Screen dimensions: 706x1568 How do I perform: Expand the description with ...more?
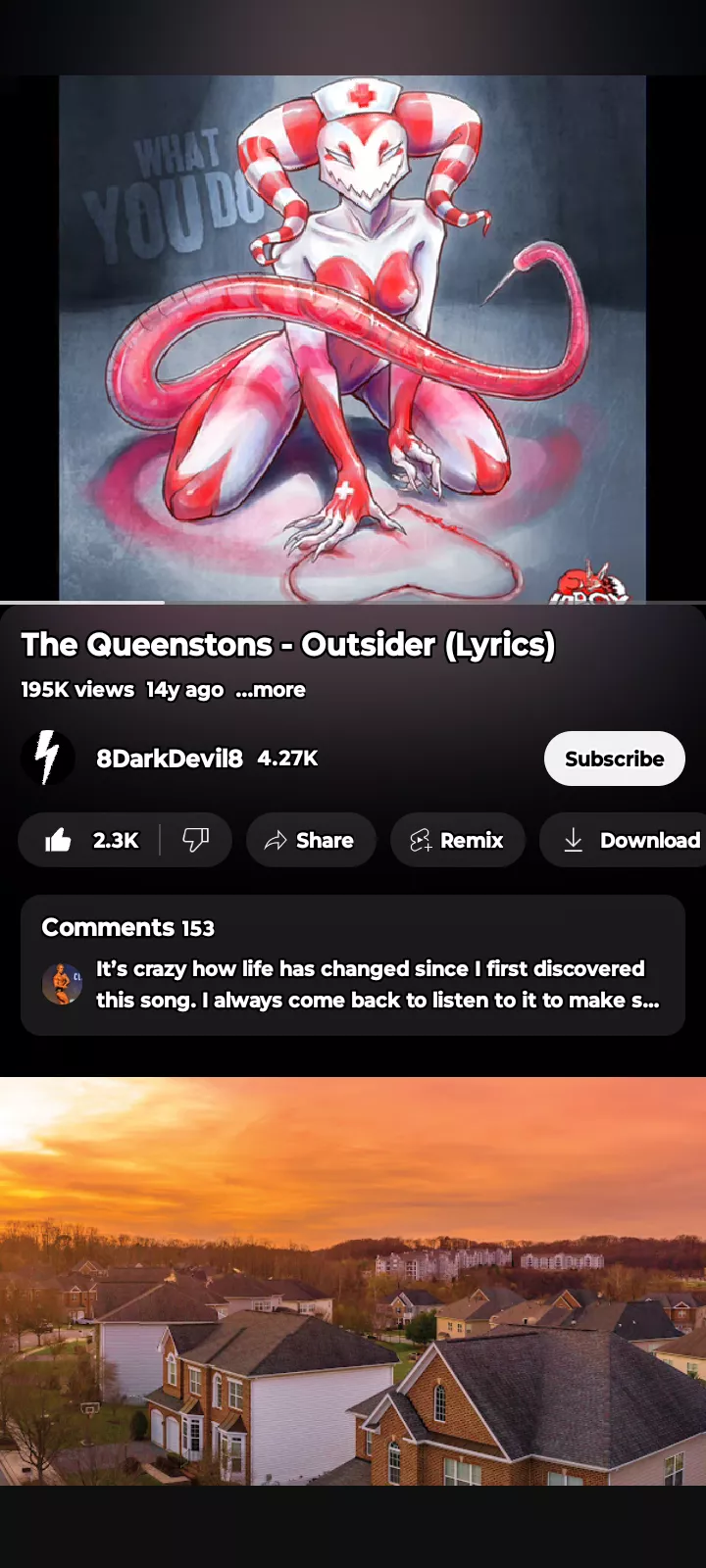(271, 690)
